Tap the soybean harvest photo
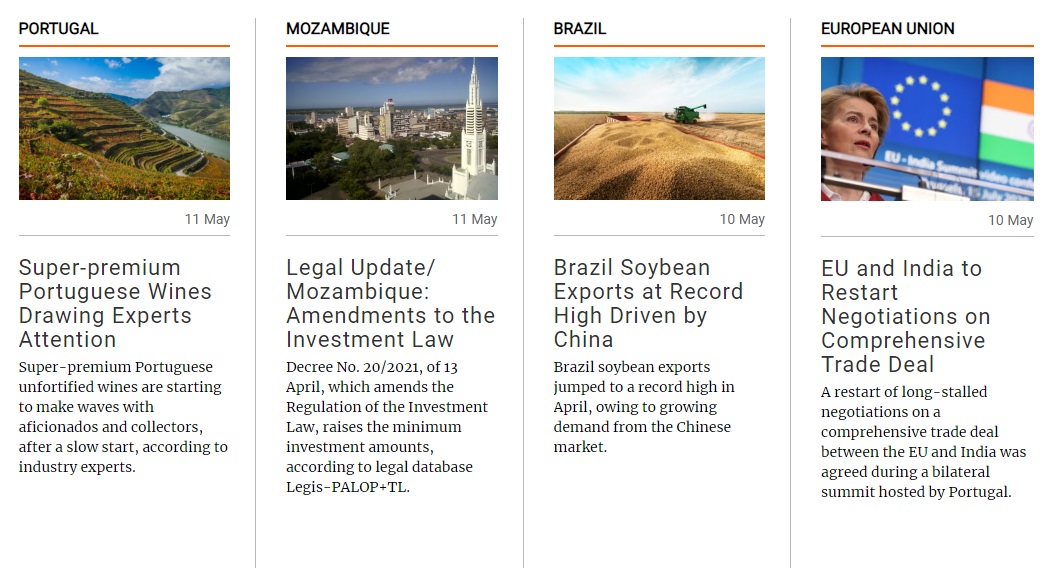1055x569 pixels. 659,128
